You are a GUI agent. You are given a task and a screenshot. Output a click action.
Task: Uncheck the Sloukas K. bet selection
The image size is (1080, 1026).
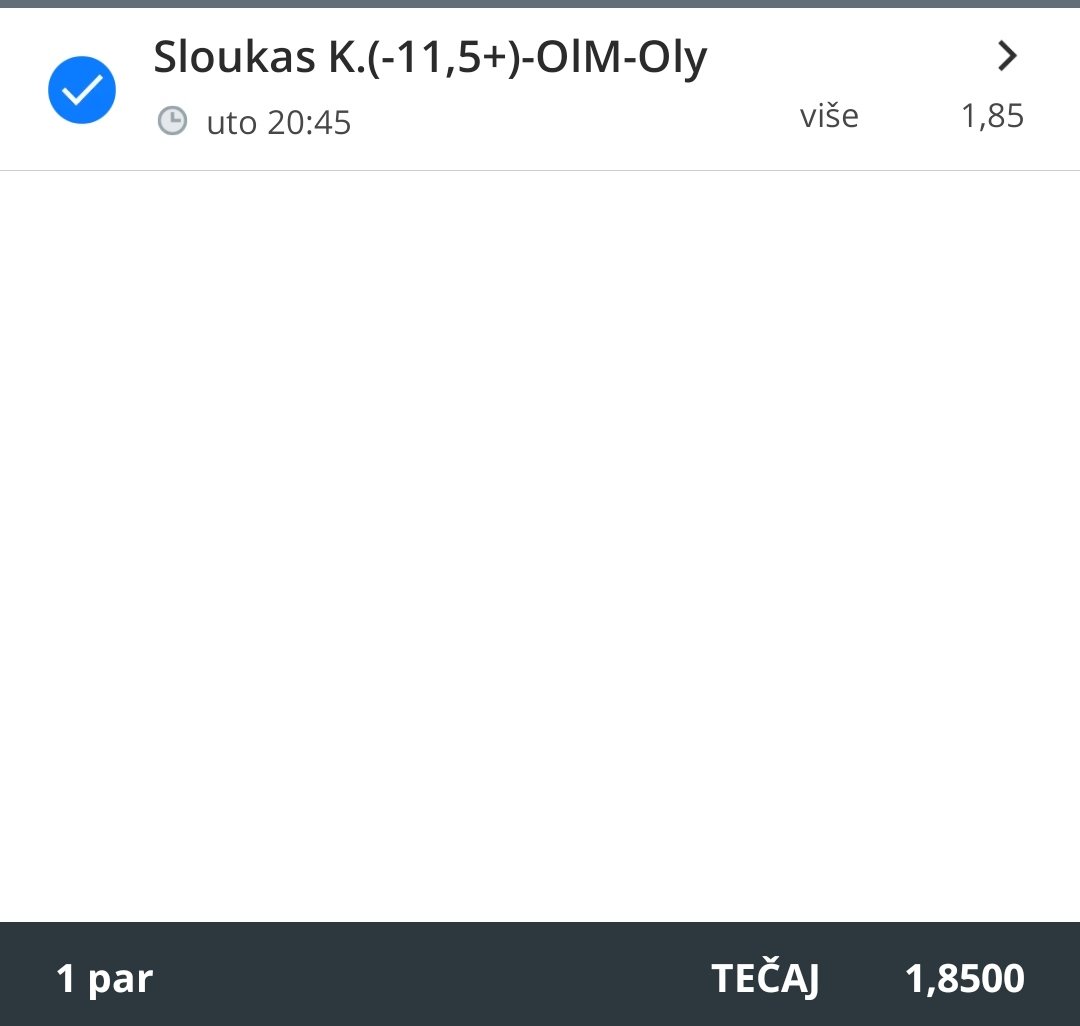click(82, 90)
